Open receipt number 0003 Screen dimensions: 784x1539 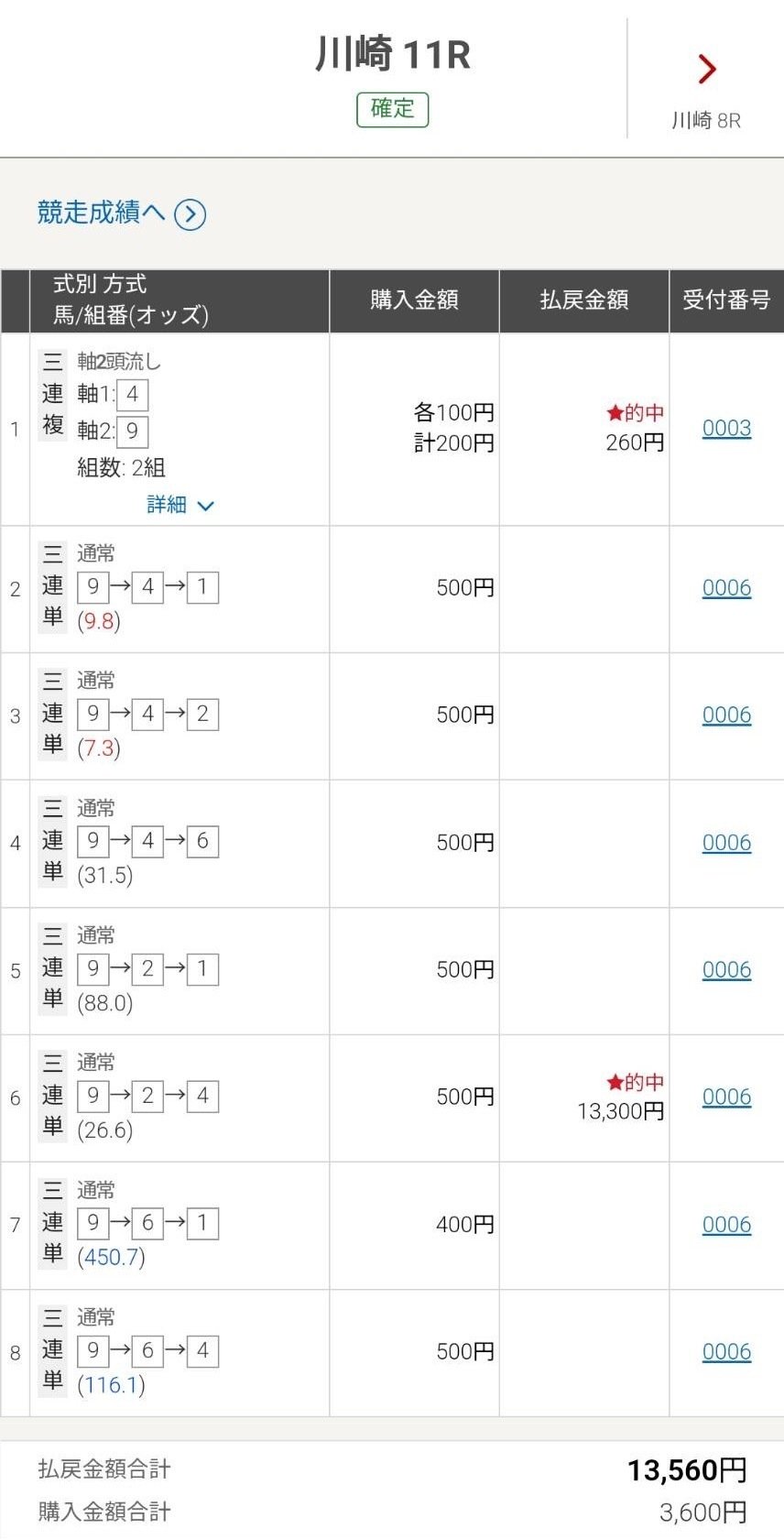tap(726, 428)
